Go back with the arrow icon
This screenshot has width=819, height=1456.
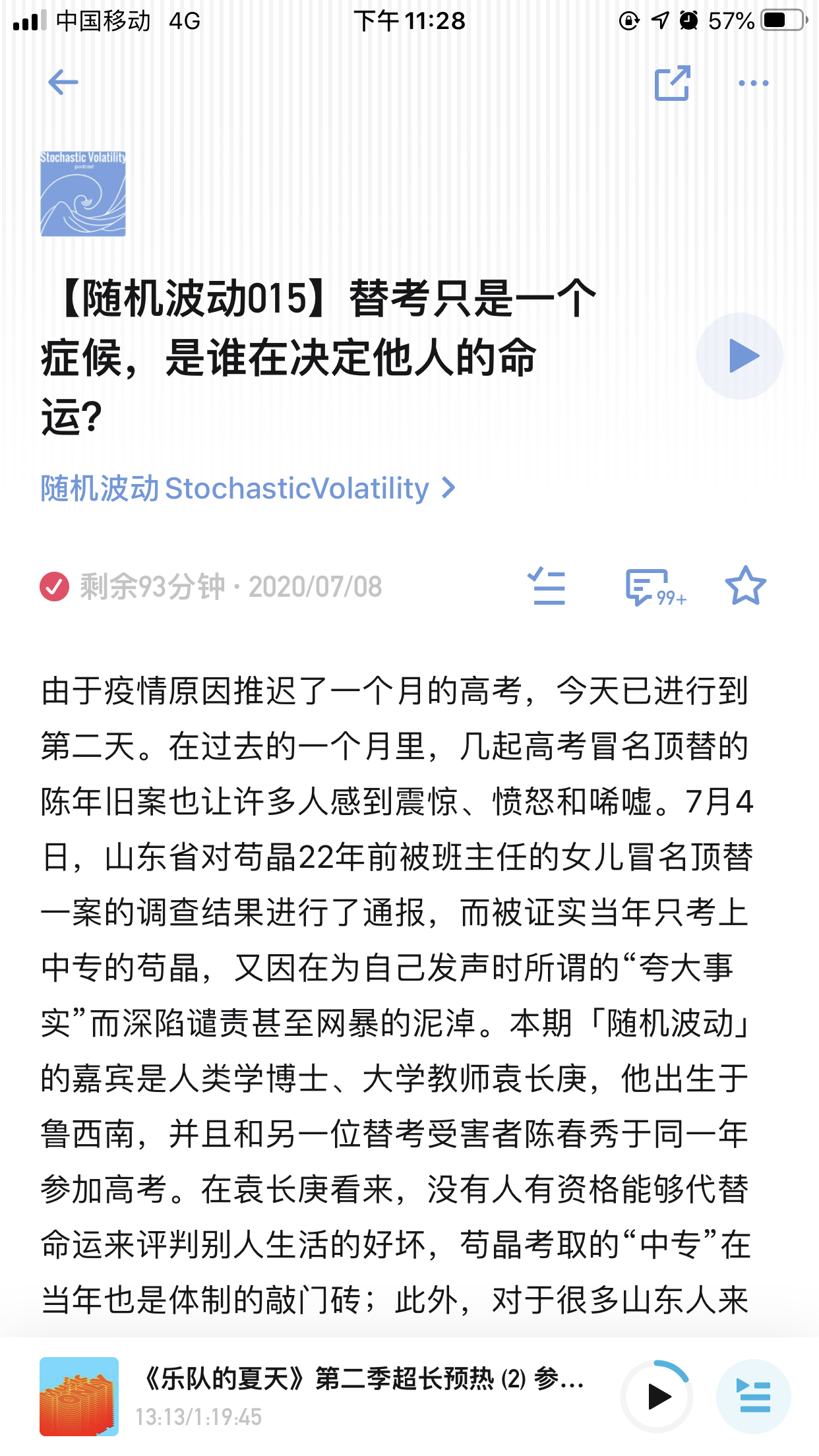coord(63,82)
